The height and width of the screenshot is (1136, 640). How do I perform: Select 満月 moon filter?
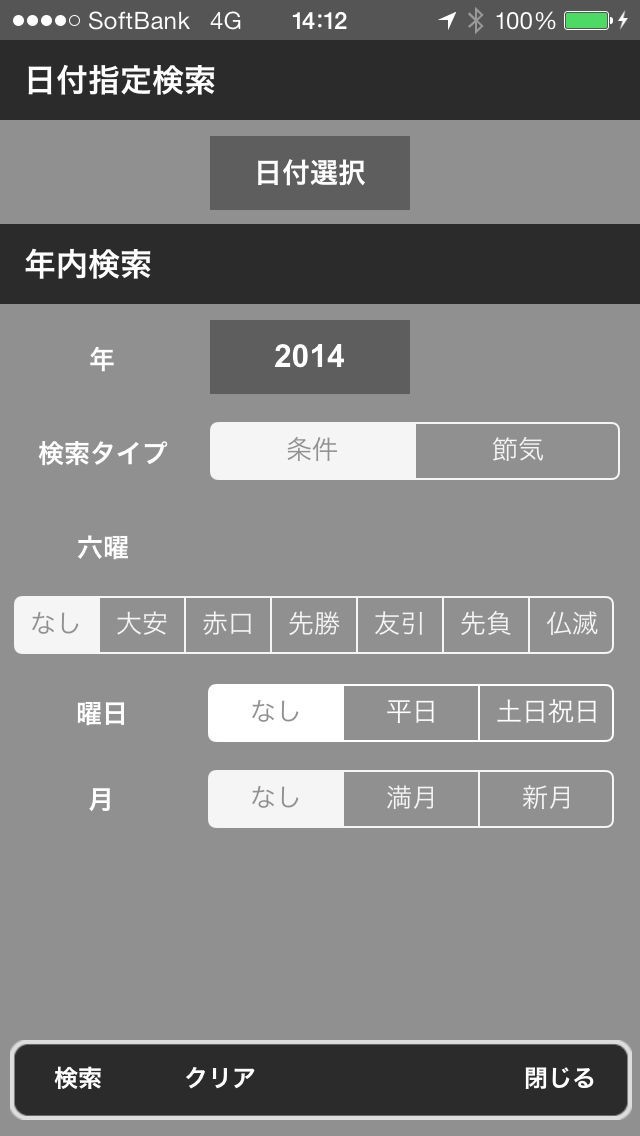(x=411, y=798)
